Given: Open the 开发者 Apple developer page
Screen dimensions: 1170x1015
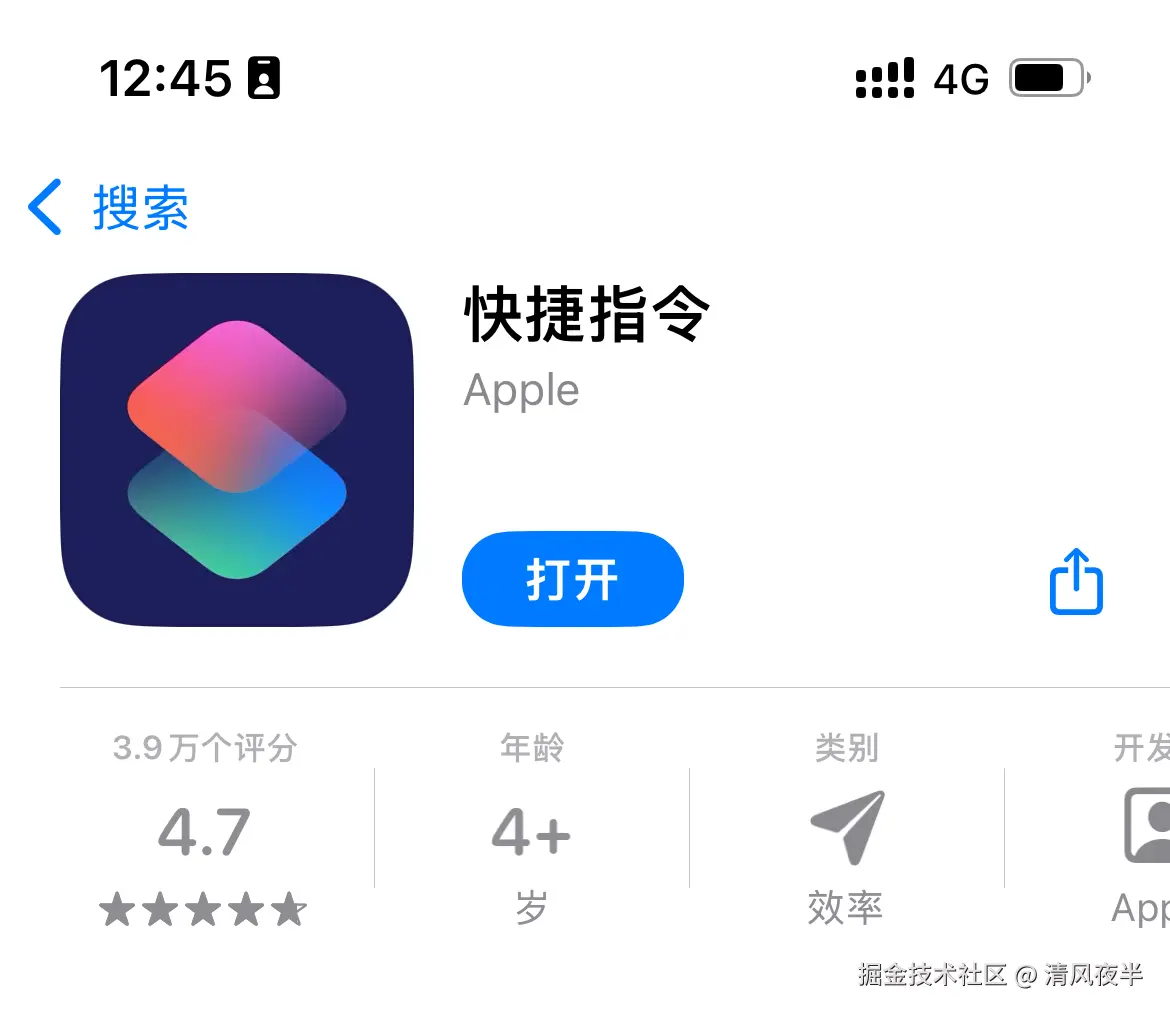Looking at the screenshot, I should 1140,830.
